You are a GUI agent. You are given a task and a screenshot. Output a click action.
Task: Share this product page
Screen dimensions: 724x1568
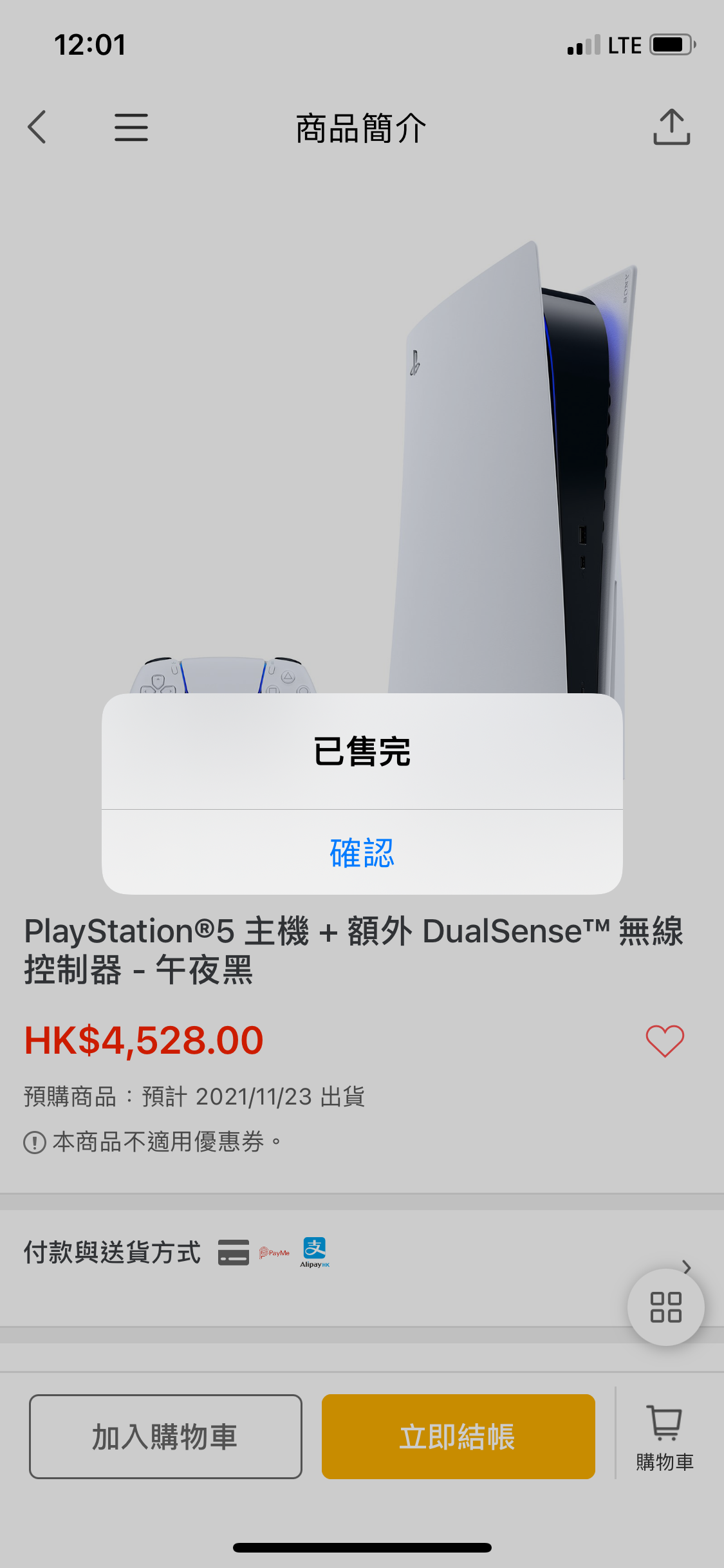[671, 126]
